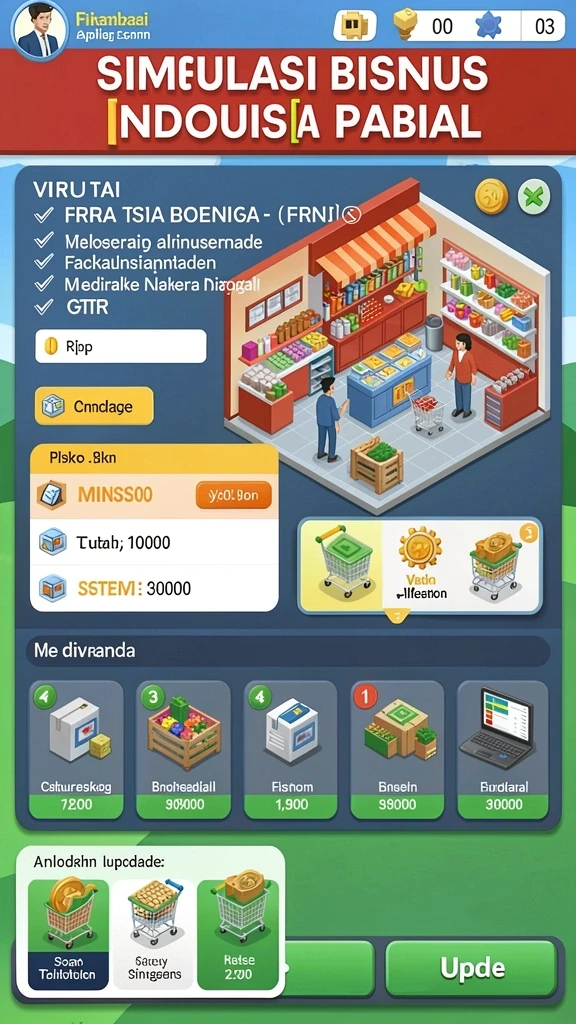Open the Bnseln item card
The image size is (576, 1024).
[397, 750]
